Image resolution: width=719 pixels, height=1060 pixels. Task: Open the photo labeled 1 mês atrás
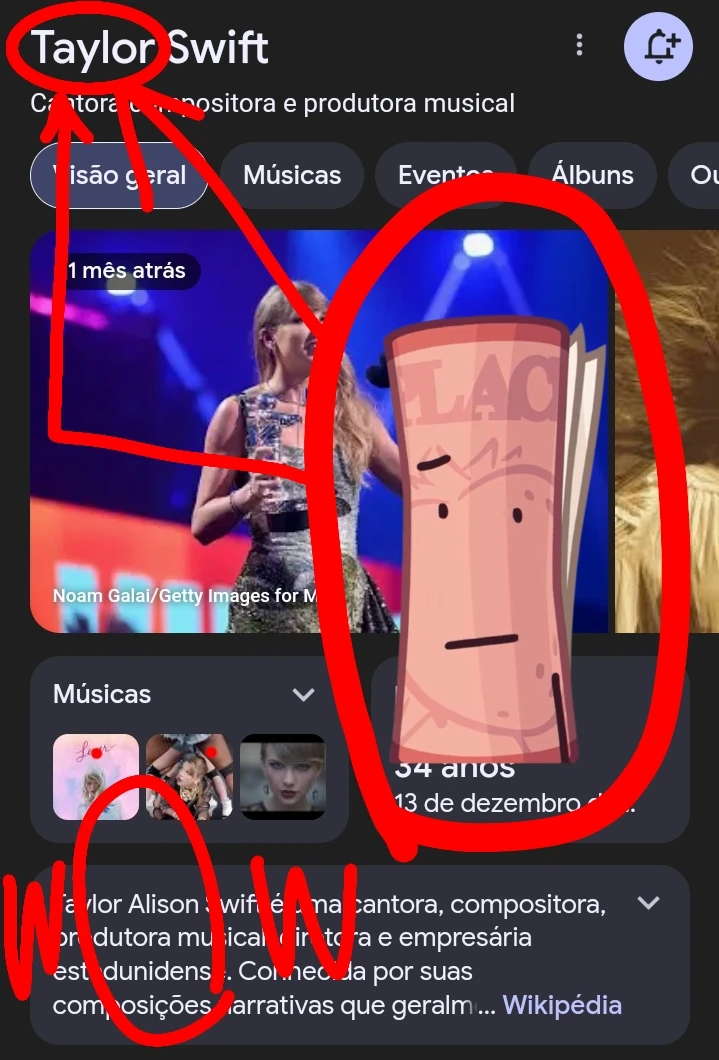(200, 430)
